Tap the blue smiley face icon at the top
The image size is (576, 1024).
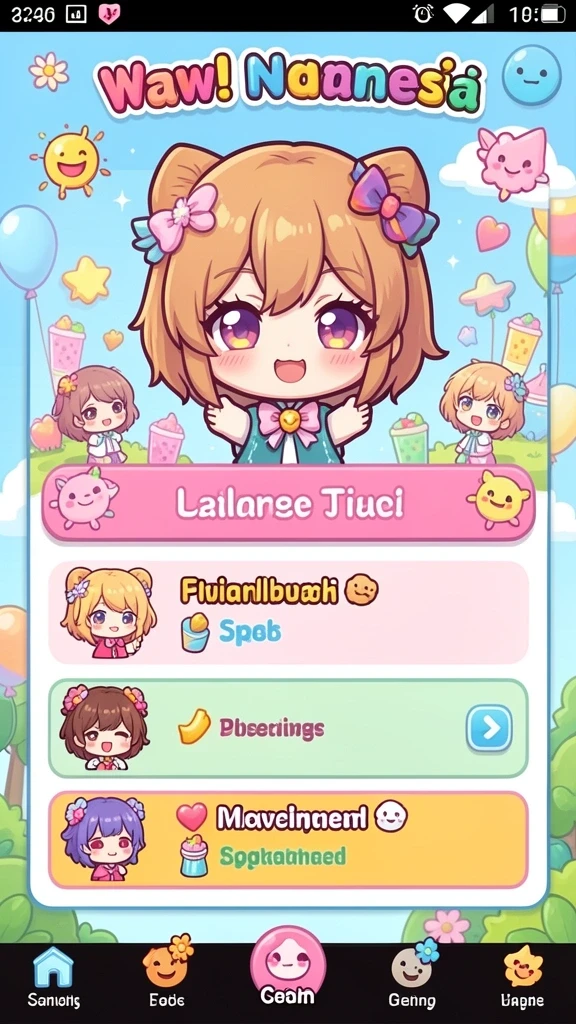coord(532,74)
